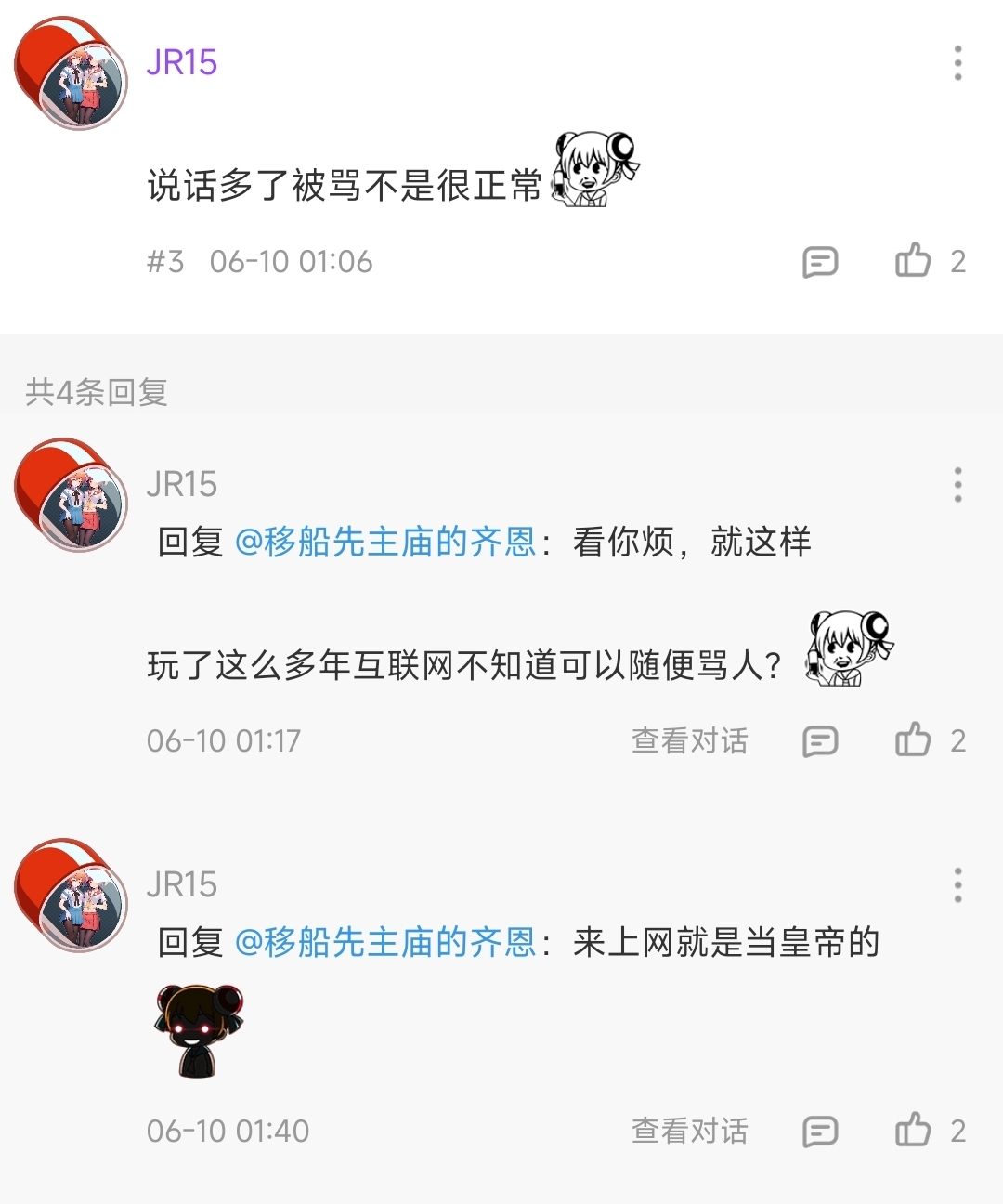The image size is (1003, 1204).
Task: Open overflow menu on comment #3
Action: pos(957,63)
